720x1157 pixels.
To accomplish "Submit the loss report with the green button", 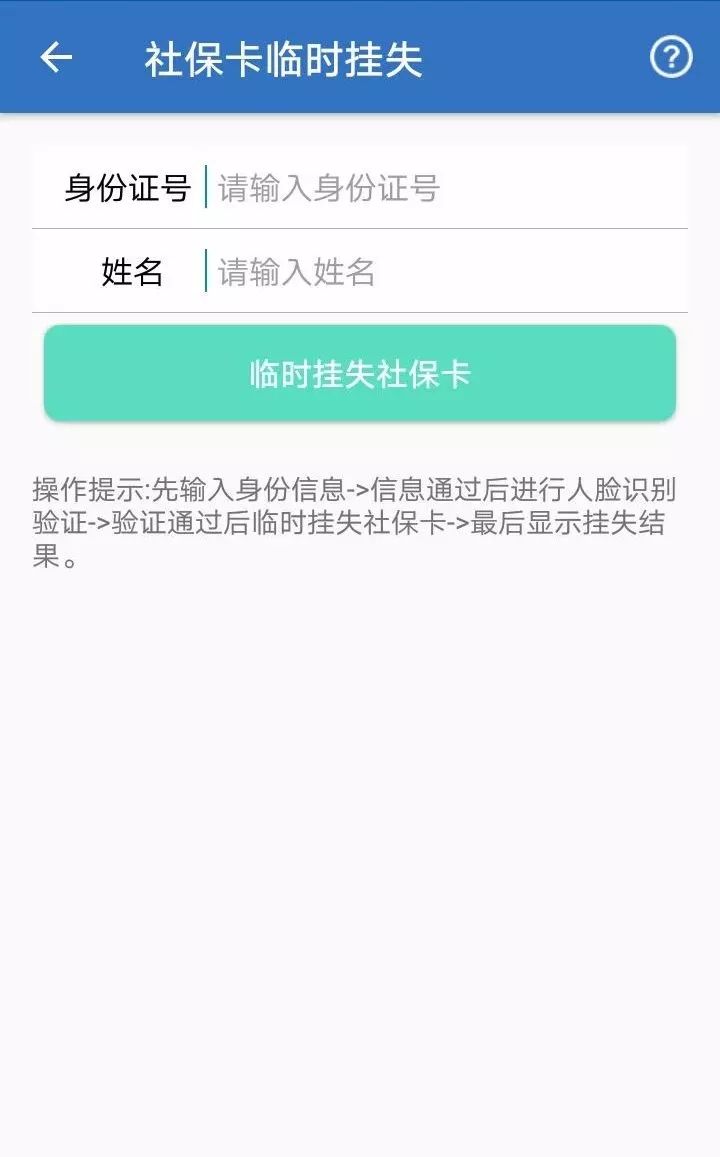I will [360, 374].
